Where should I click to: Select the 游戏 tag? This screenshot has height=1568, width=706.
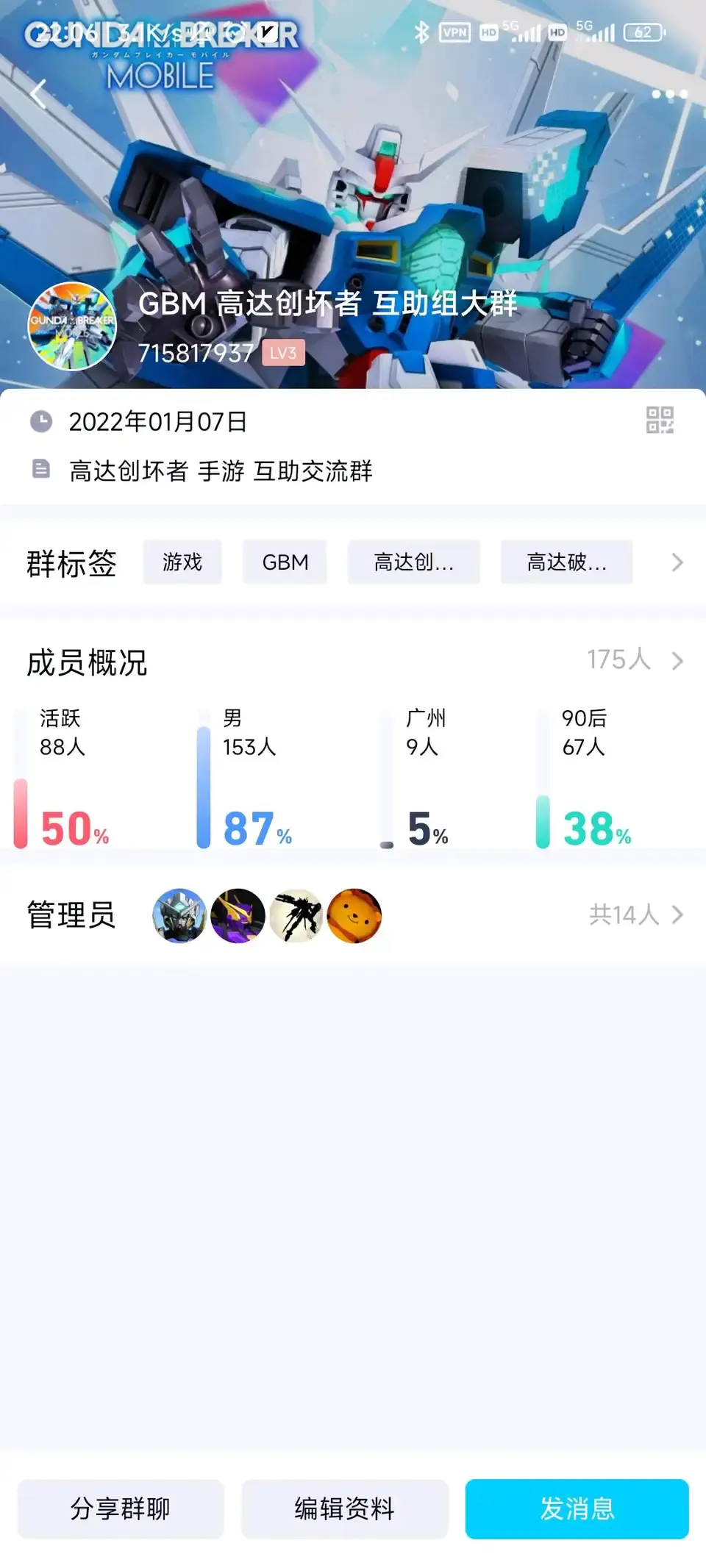click(181, 562)
